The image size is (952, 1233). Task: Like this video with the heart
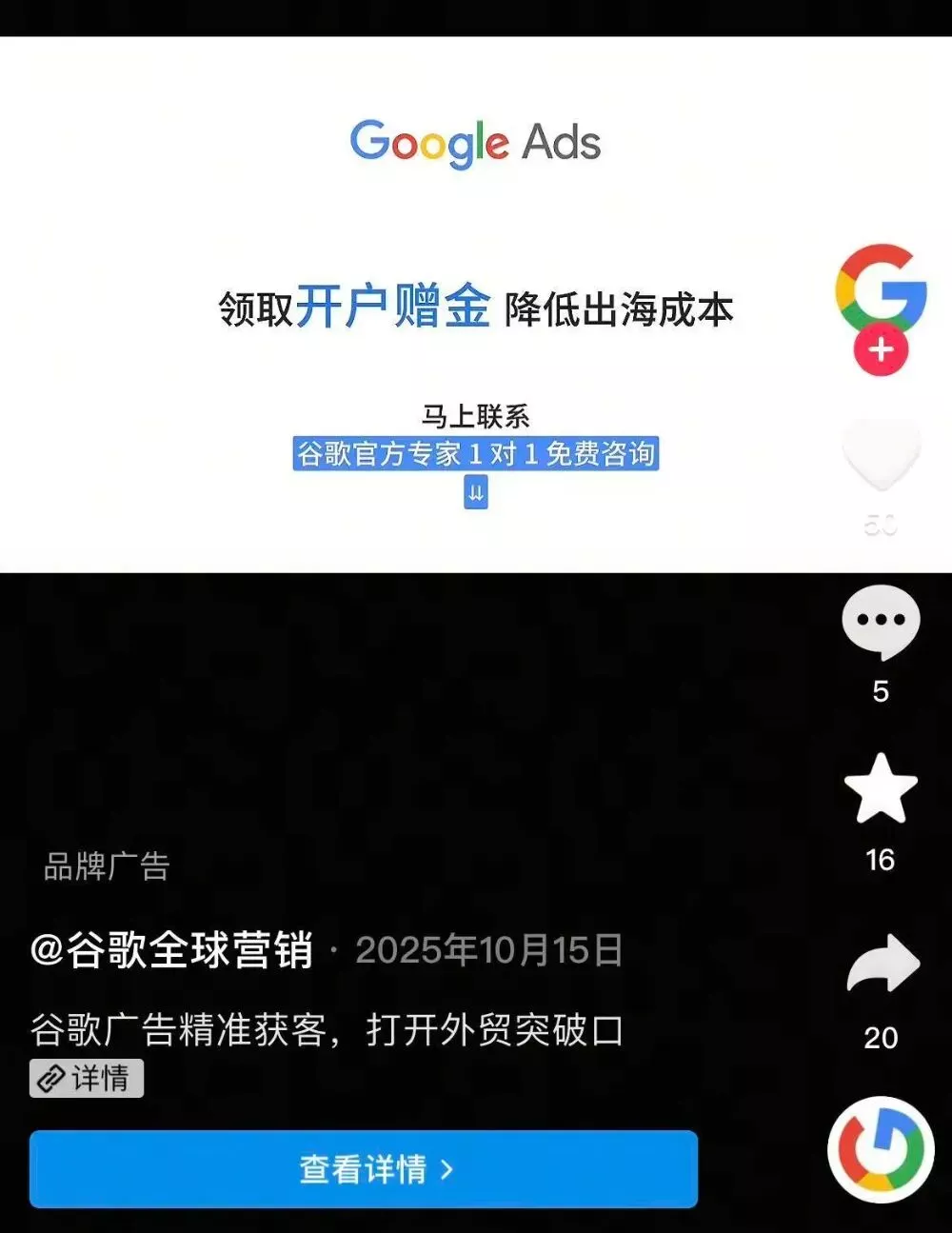[881, 456]
